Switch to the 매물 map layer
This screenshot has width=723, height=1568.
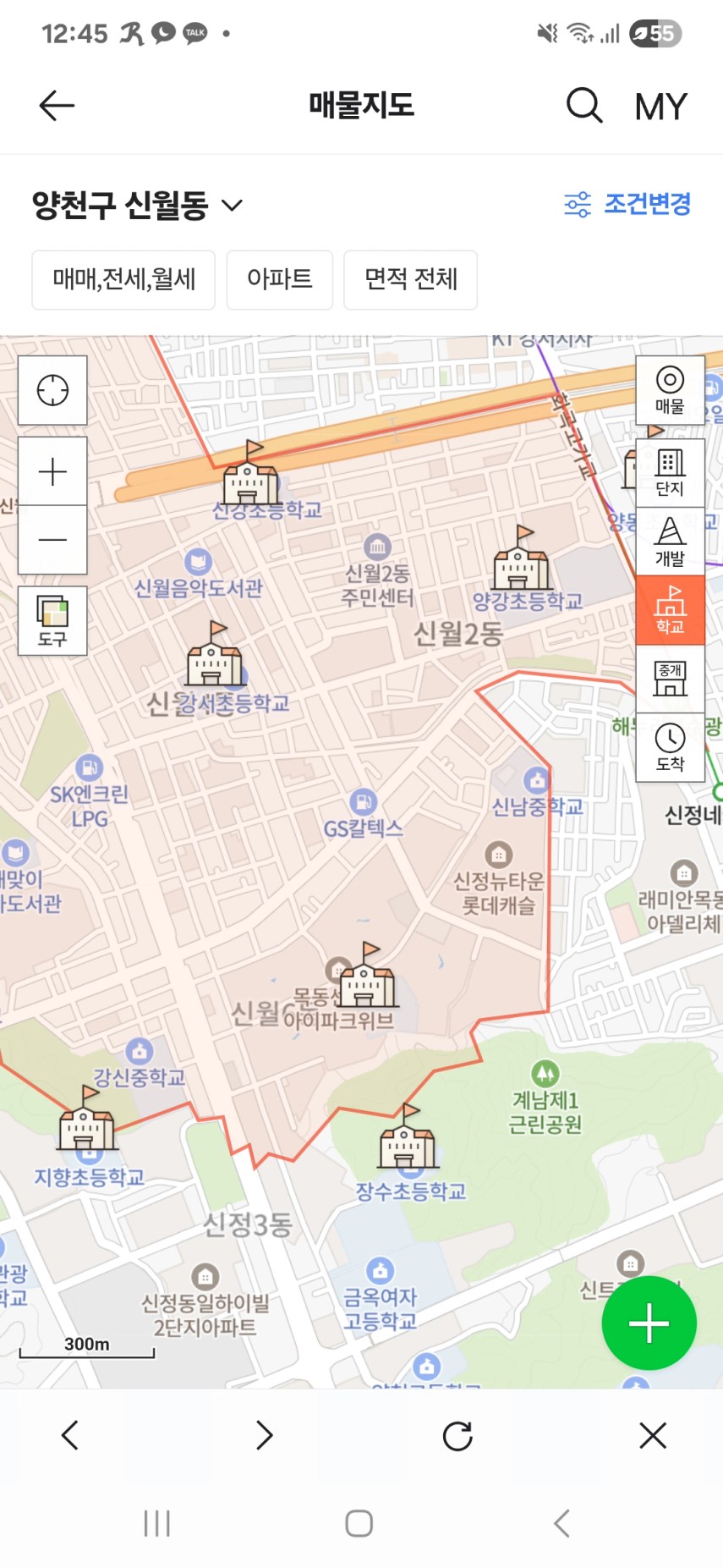(x=670, y=390)
